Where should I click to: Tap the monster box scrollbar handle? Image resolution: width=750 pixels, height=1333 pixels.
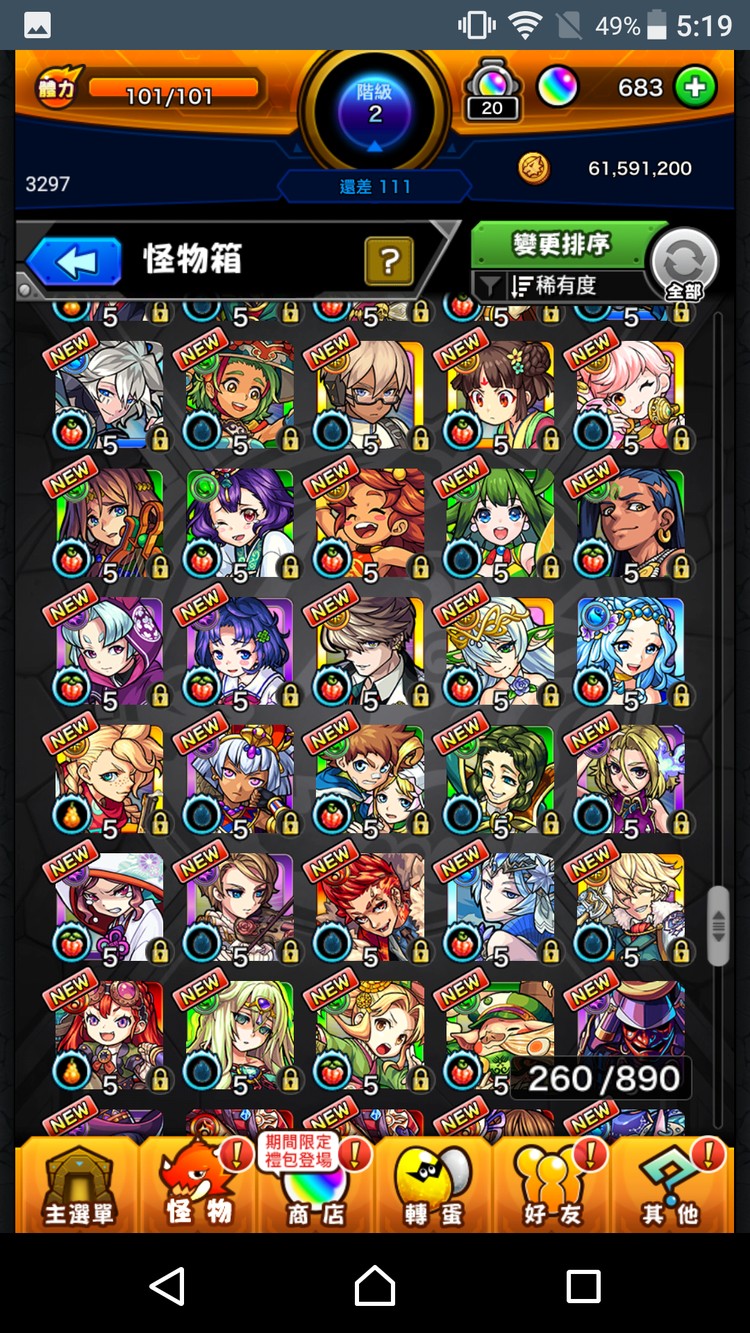(718, 926)
